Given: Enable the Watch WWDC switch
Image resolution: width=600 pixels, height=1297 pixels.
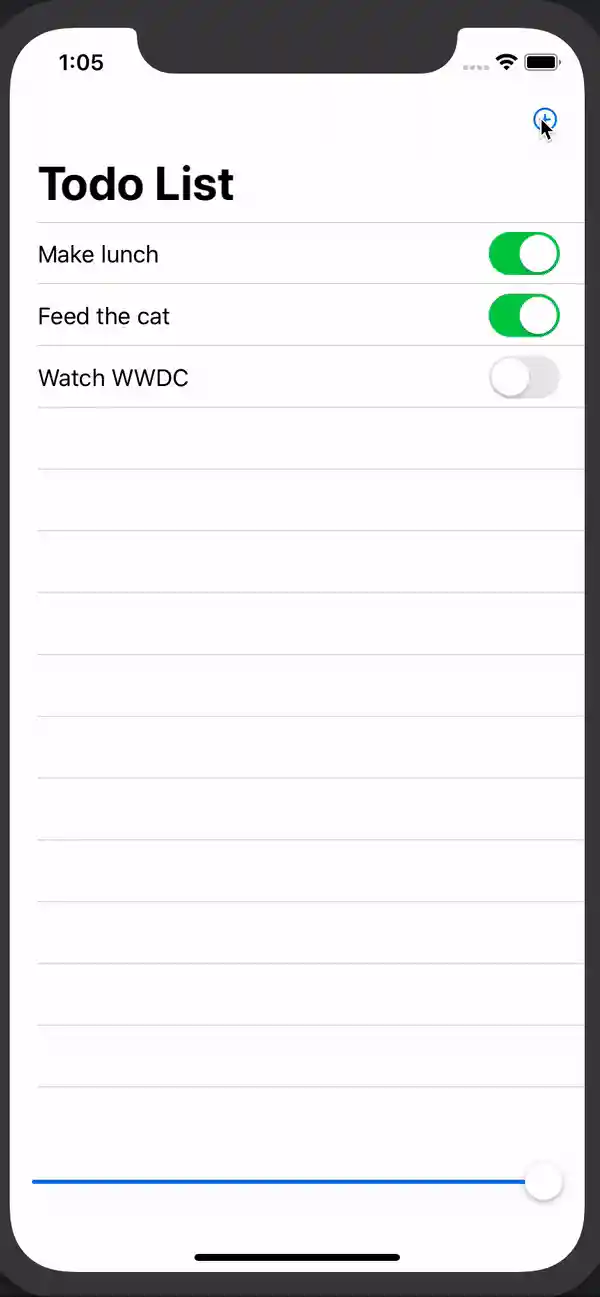Looking at the screenshot, I should tap(523, 378).
